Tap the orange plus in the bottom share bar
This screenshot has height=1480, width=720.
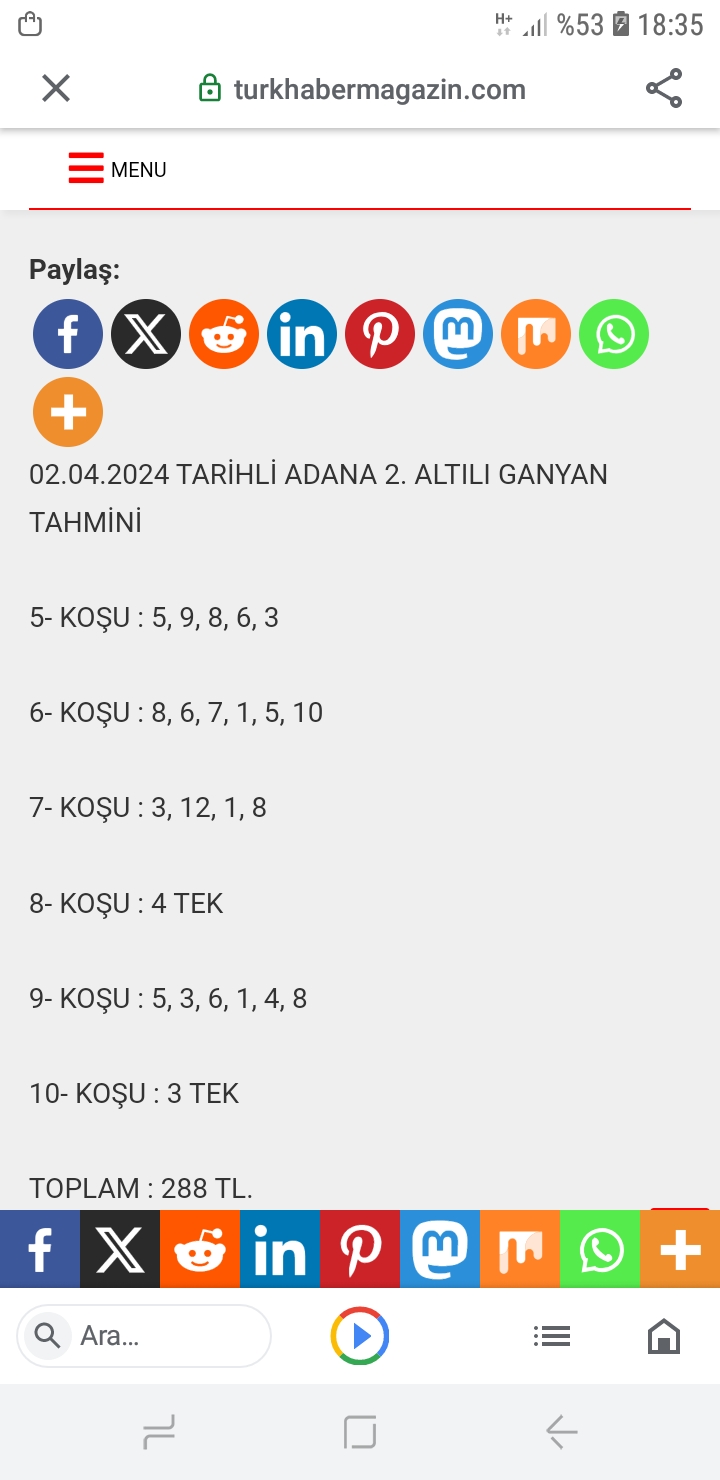[680, 1249]
